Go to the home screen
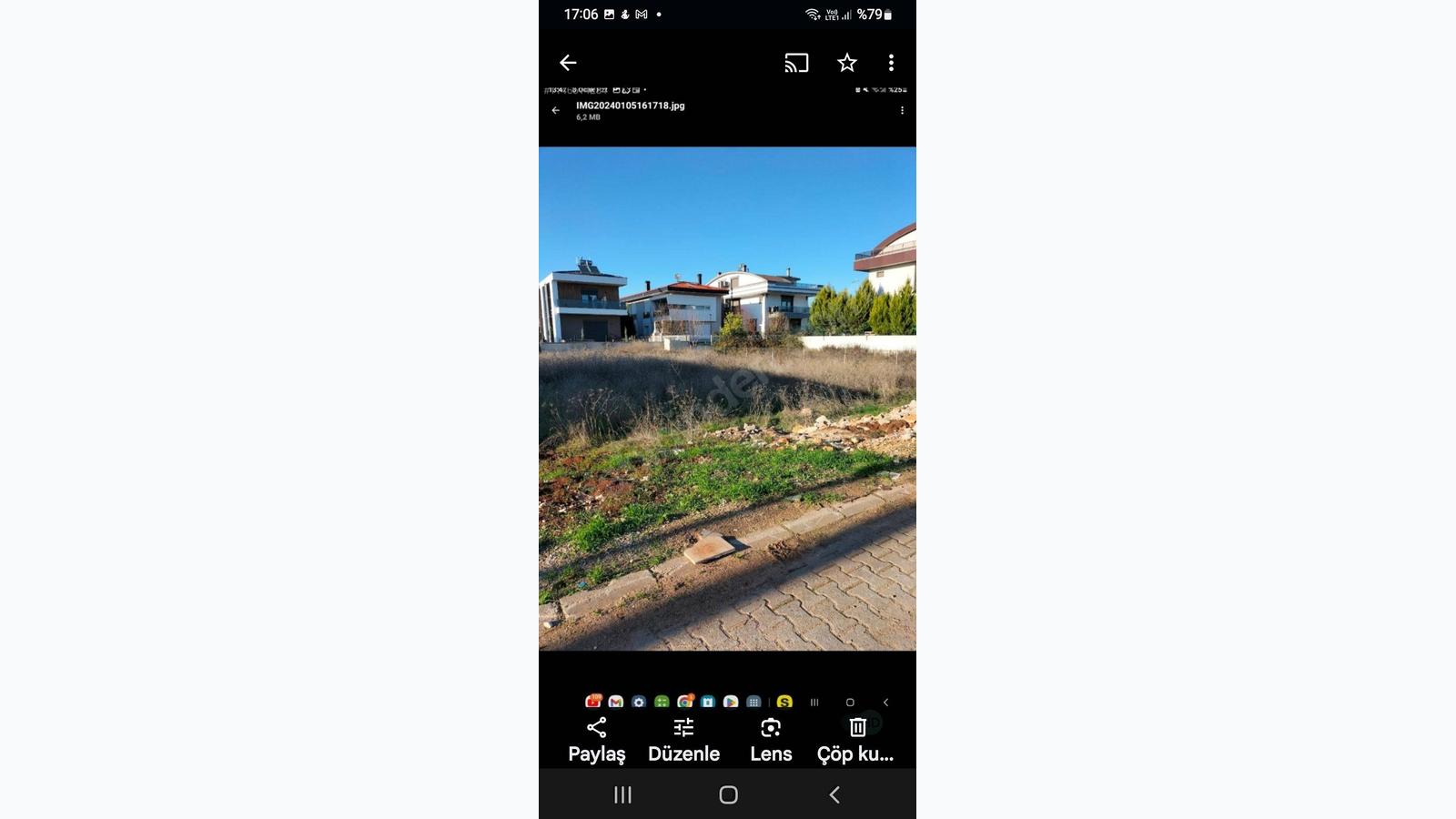Viewport: 1456px width, 819px height. click(728, 794)
